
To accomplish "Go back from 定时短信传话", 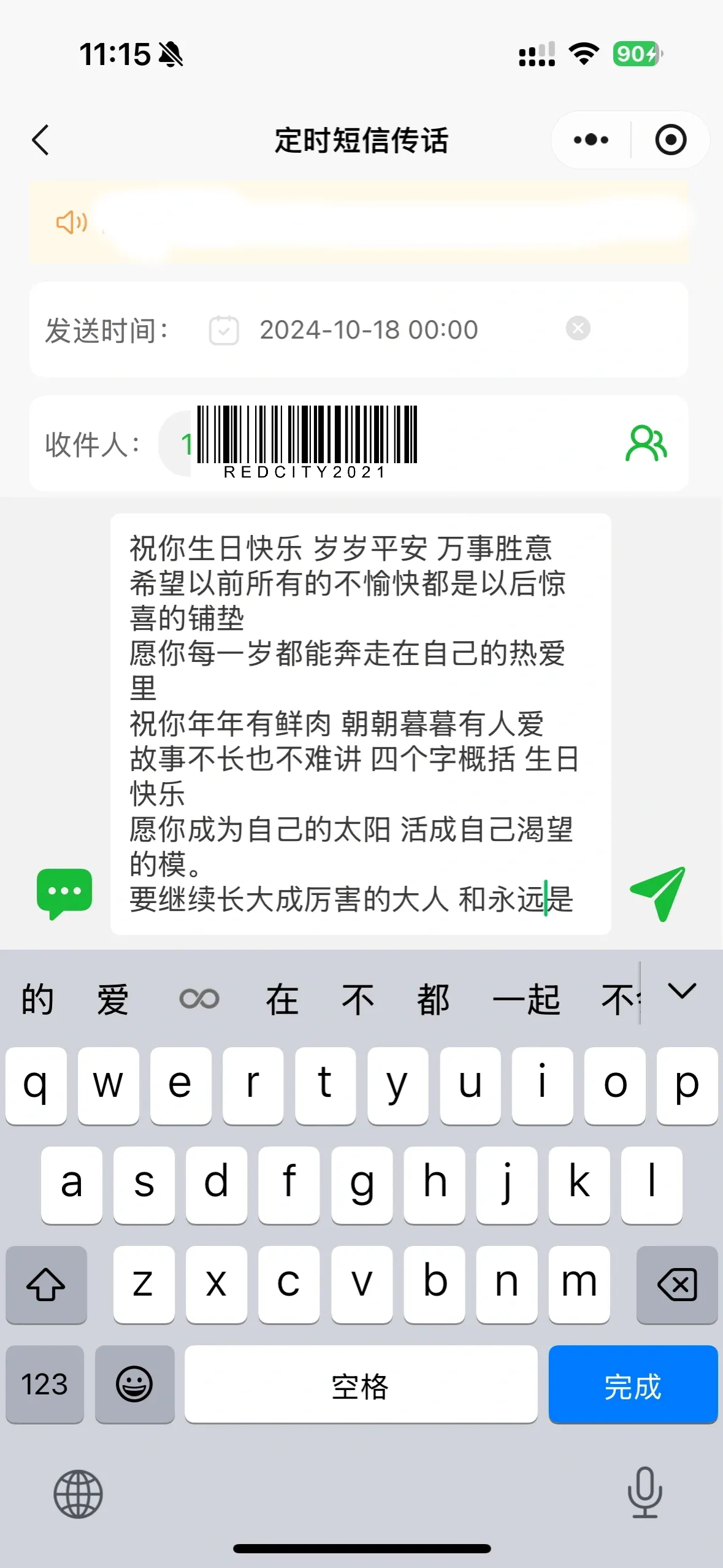I will point(40,140).
